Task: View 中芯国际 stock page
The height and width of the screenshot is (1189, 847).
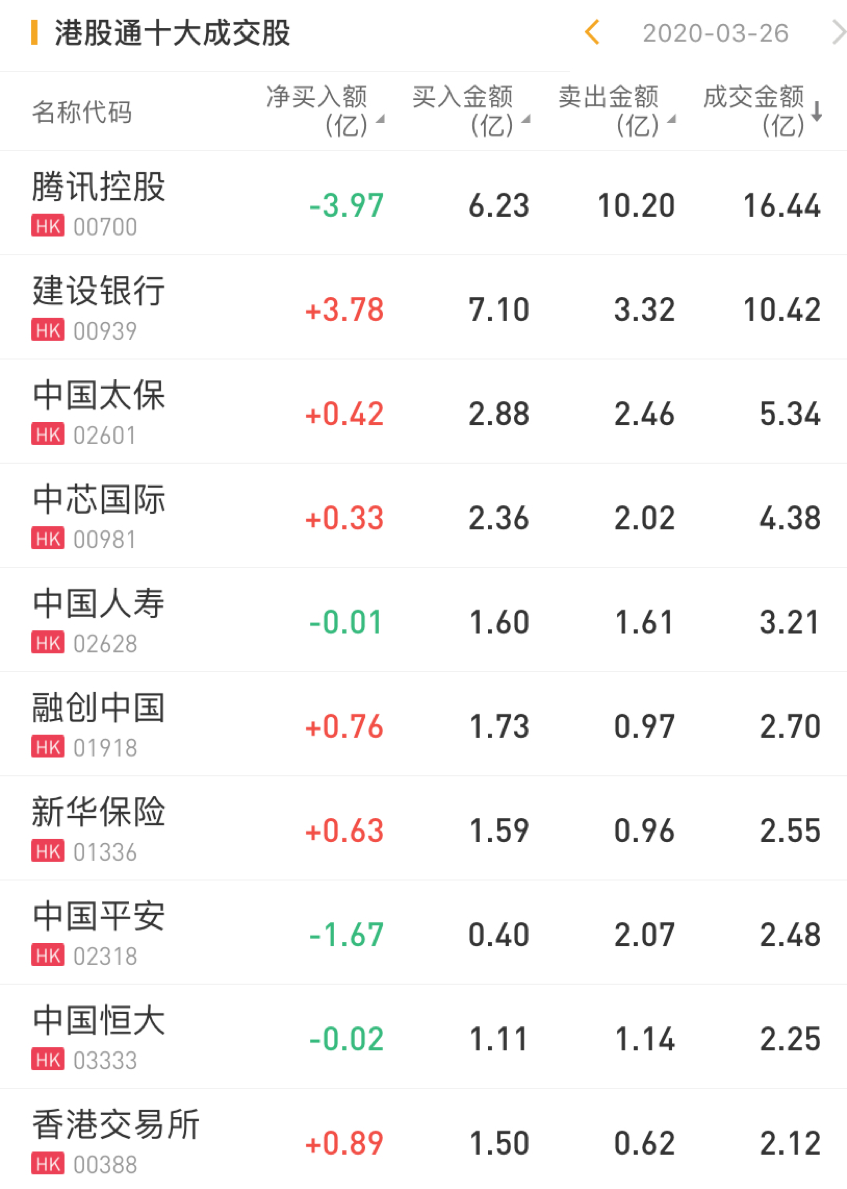Action: pyautogui.click(x=99, y=515)
